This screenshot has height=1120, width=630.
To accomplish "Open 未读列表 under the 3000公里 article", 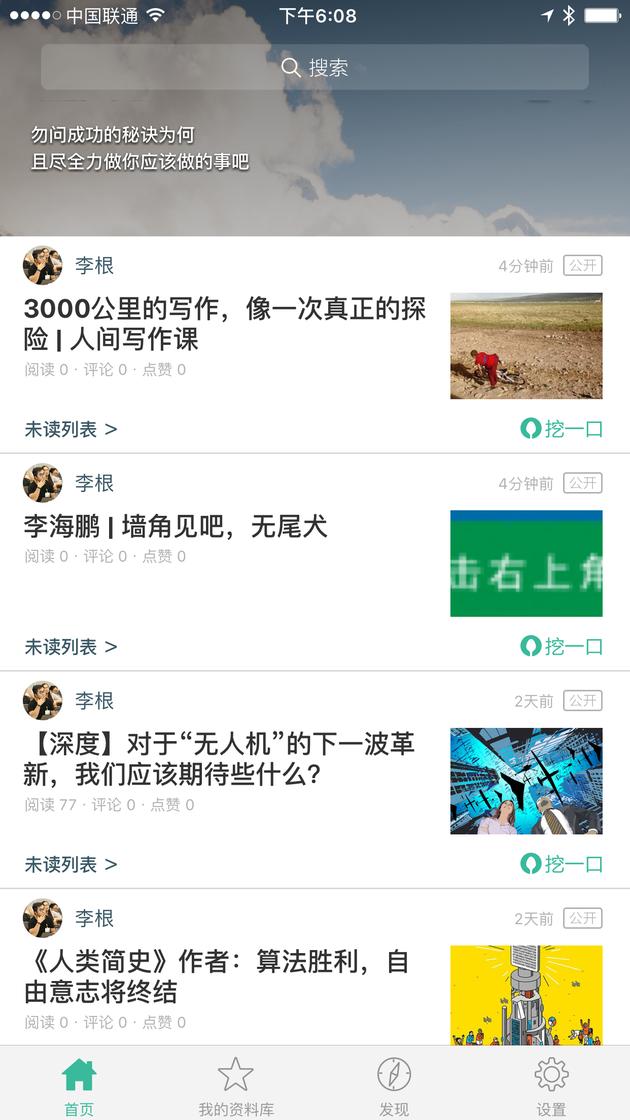I will click(71, 429).
